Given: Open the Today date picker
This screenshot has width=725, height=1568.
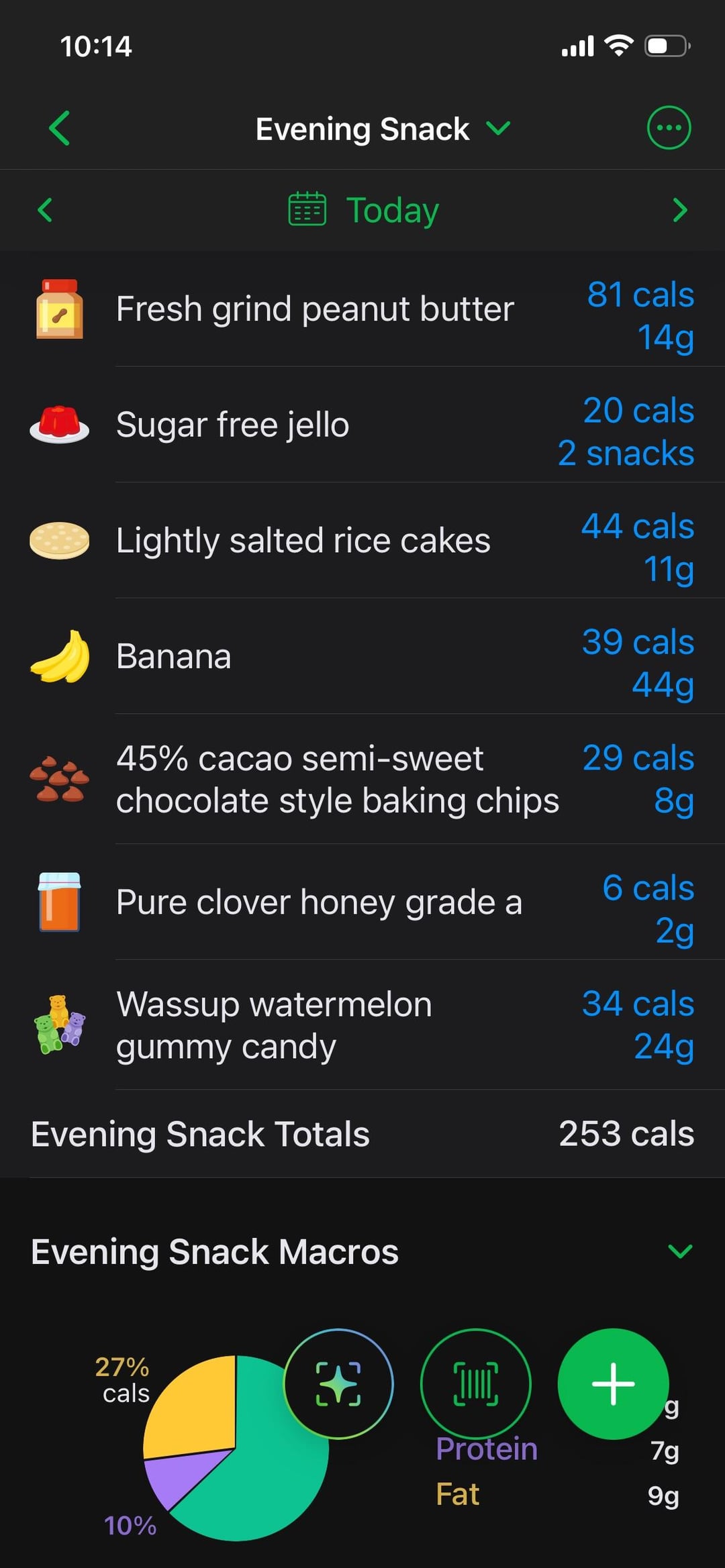Looking at the screenshot, I should click(x=364, y=210).
